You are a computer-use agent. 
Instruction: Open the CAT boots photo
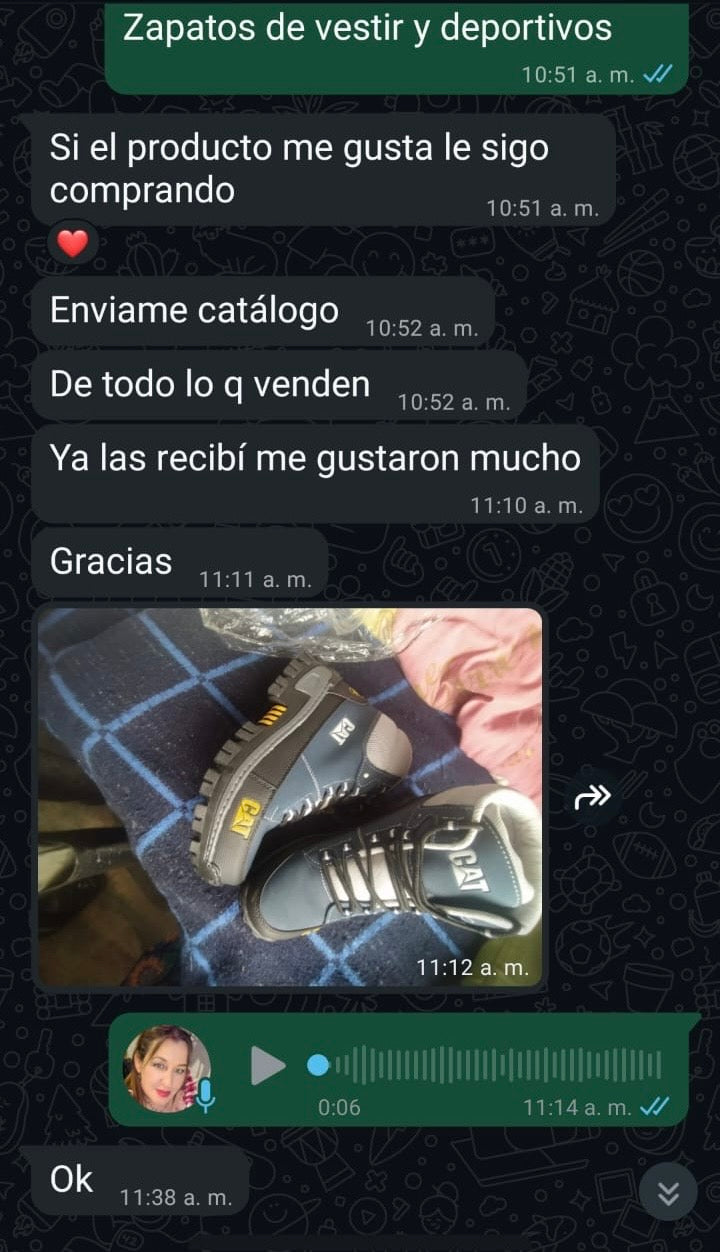click(x=290, y=797)
